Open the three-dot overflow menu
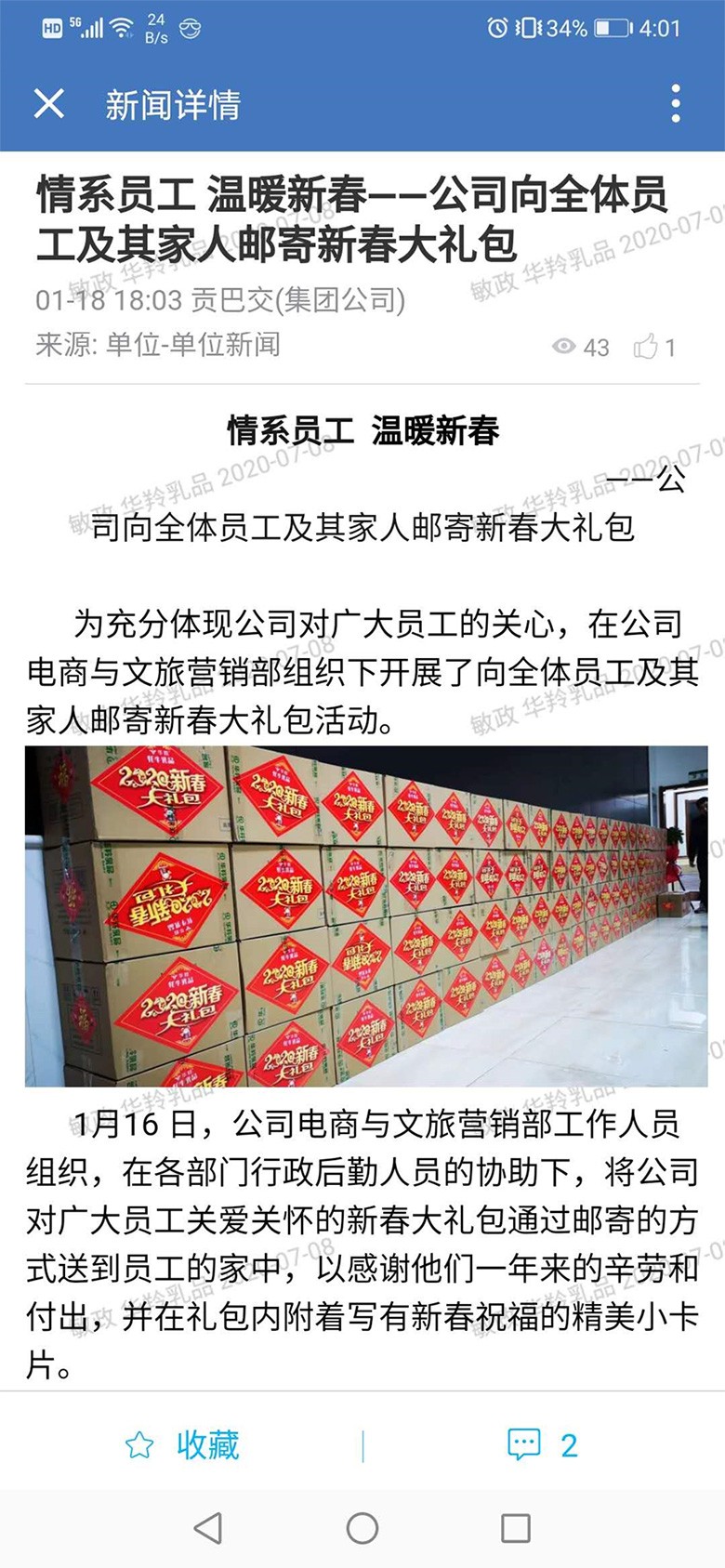 pyautogui.click(x=676, y=103)
